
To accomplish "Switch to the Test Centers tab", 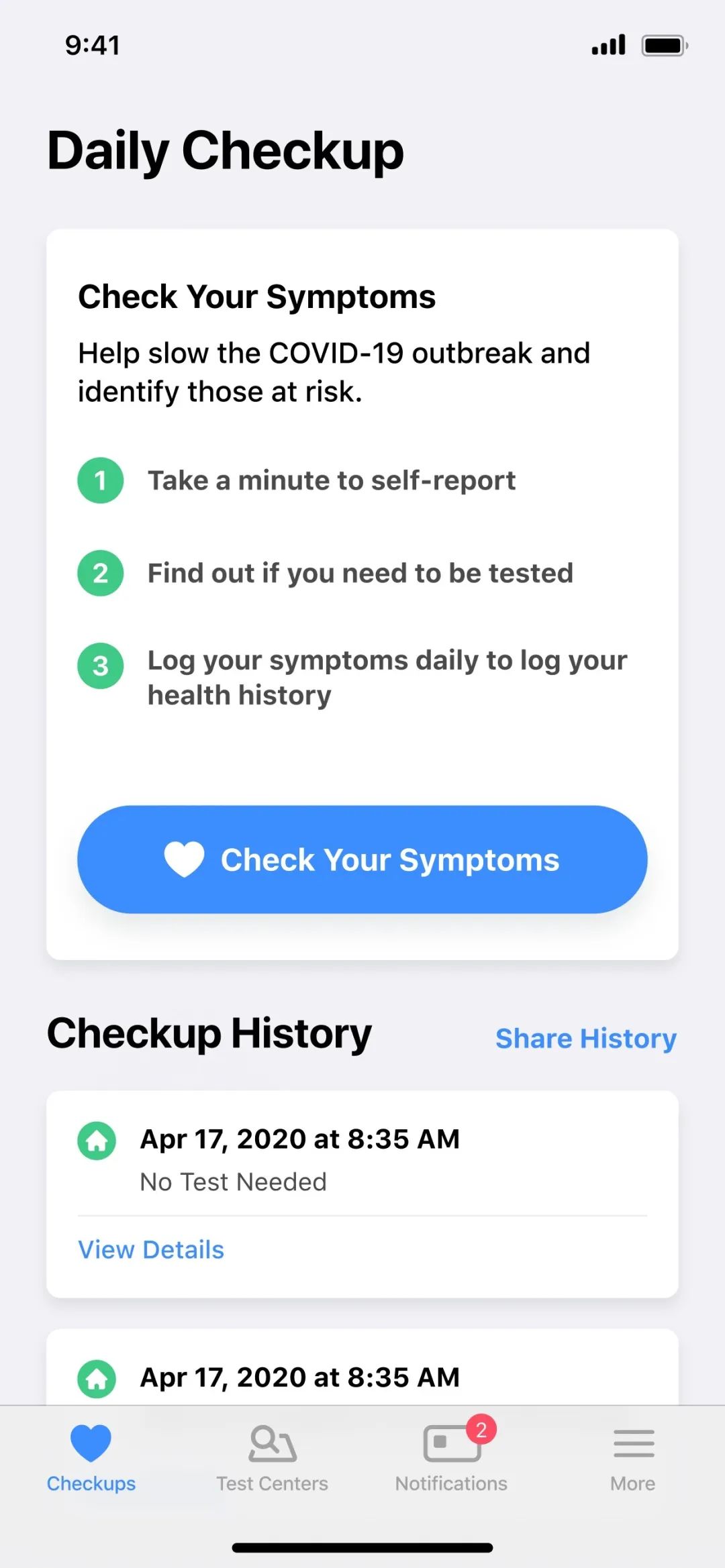I will [x=272, y=1459].
